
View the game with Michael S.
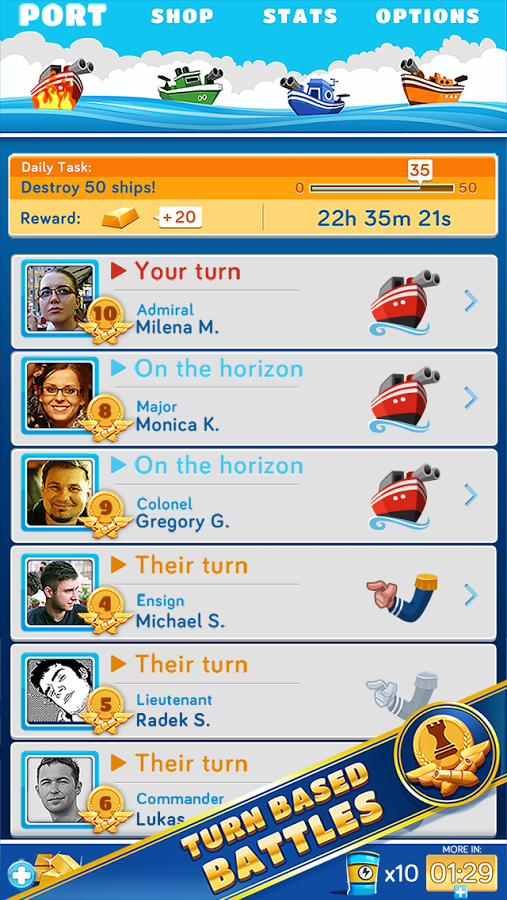coord(254,593)
